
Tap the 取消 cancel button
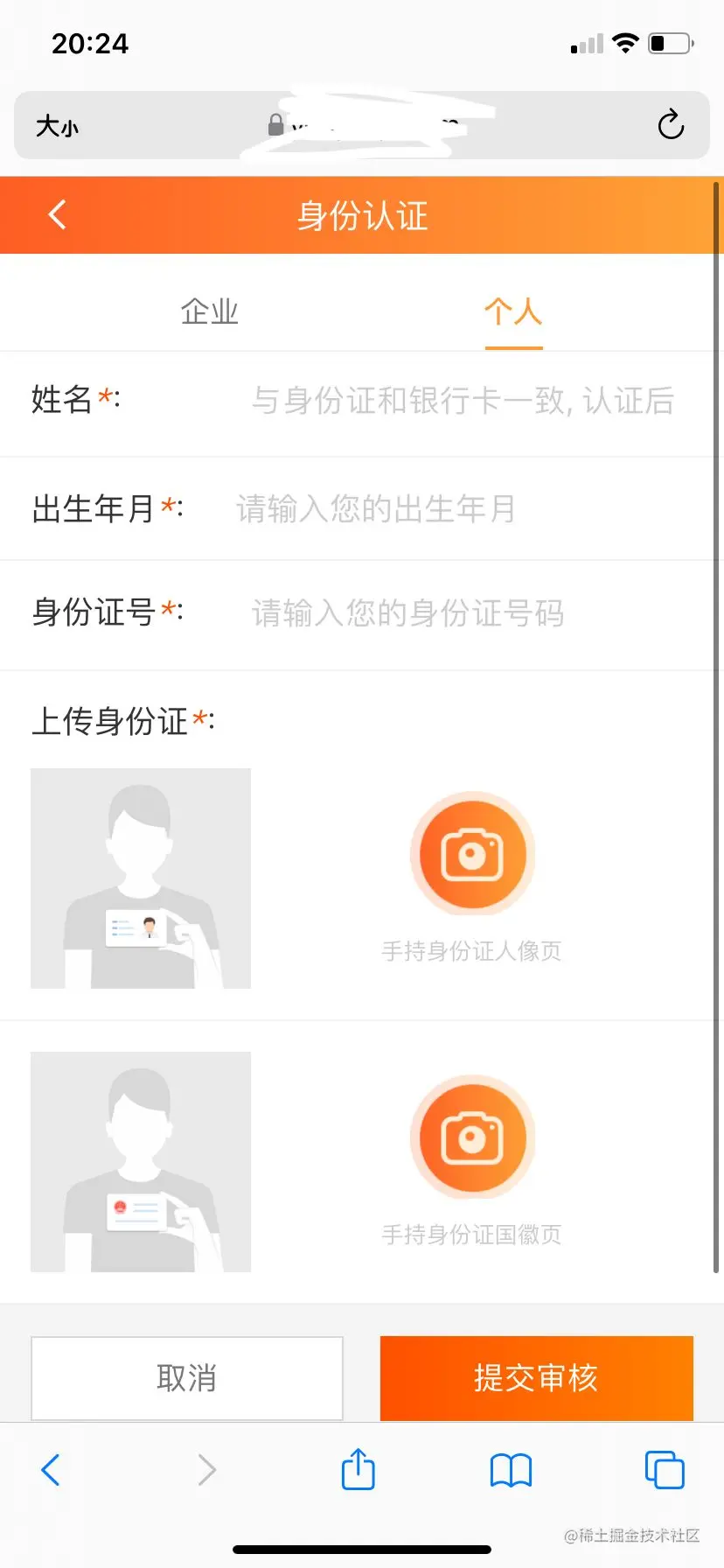pyautogui.click(x=186, y=1378)
